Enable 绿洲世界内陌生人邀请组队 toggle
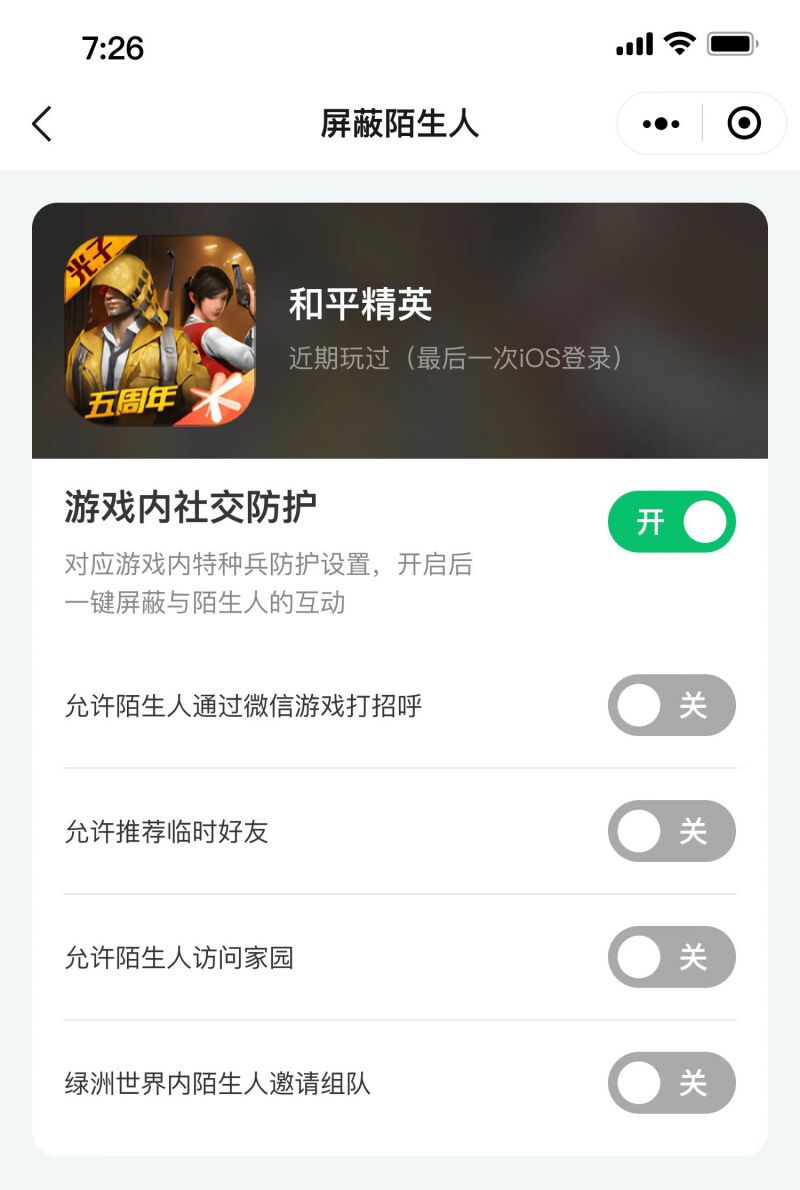 tap(671, 1083)
